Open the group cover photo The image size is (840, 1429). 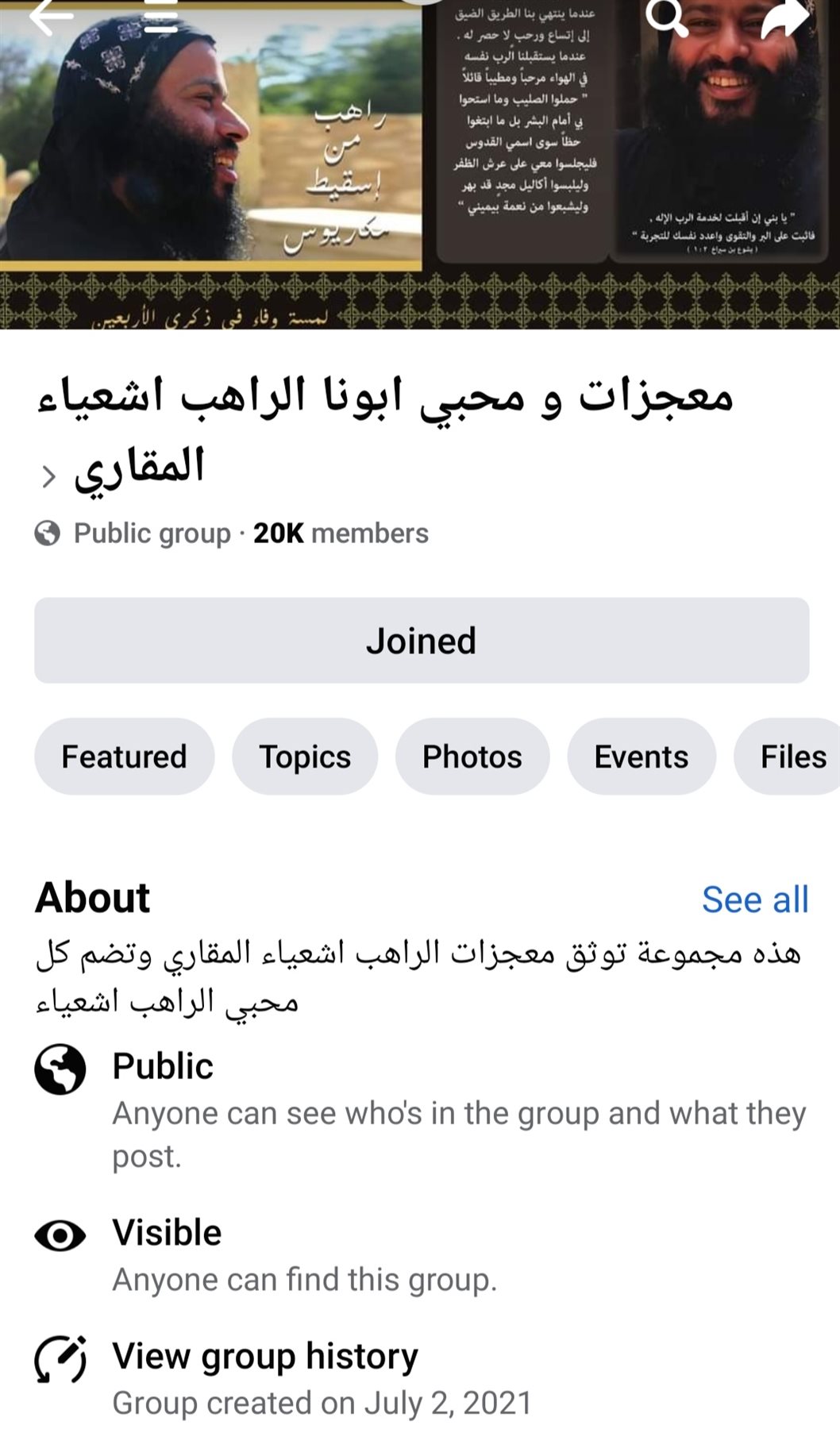pyautogui.click(x=419, y=175)
